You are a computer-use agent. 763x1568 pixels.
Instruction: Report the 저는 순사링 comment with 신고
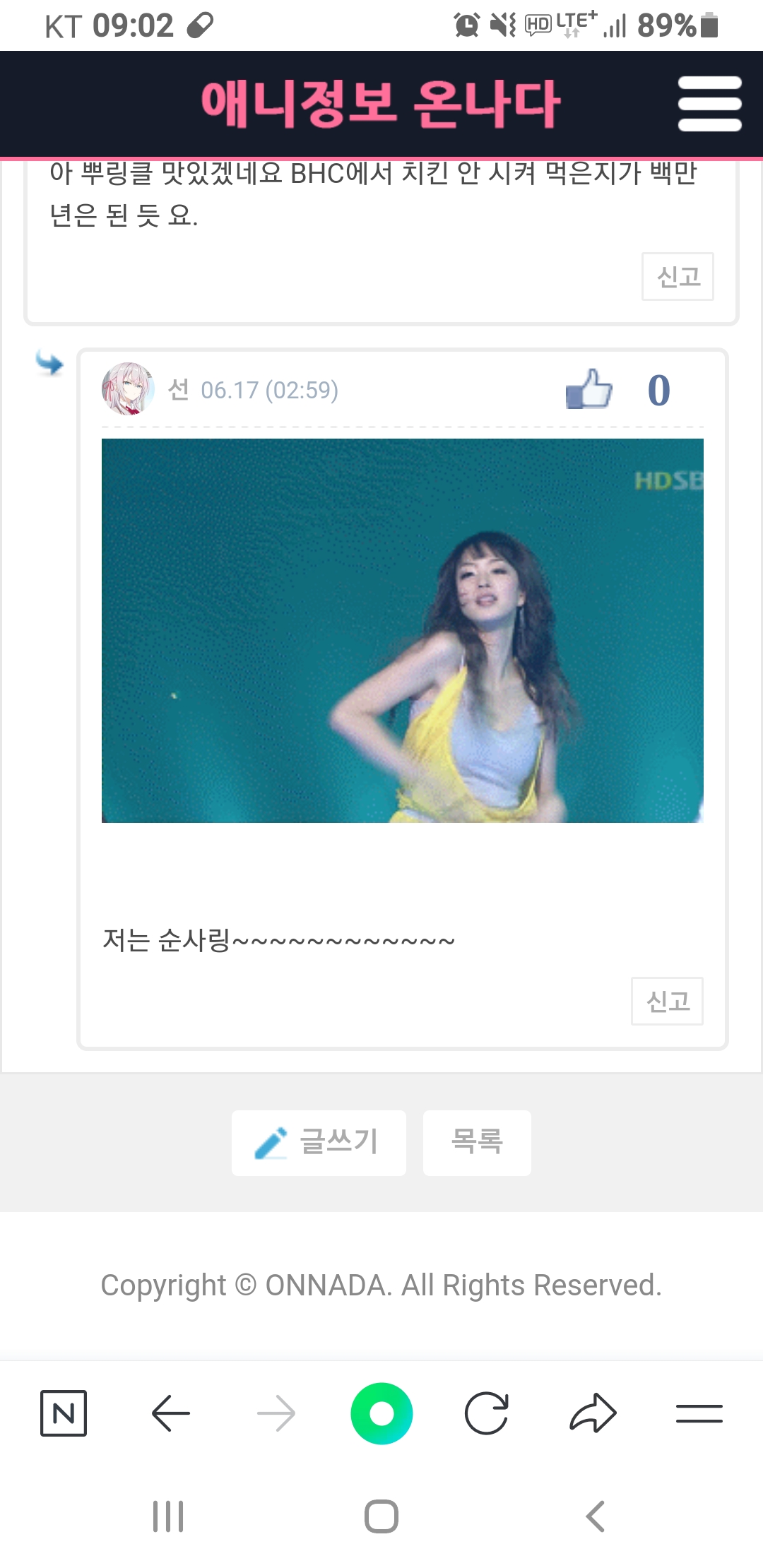[x=666, y=1001]
